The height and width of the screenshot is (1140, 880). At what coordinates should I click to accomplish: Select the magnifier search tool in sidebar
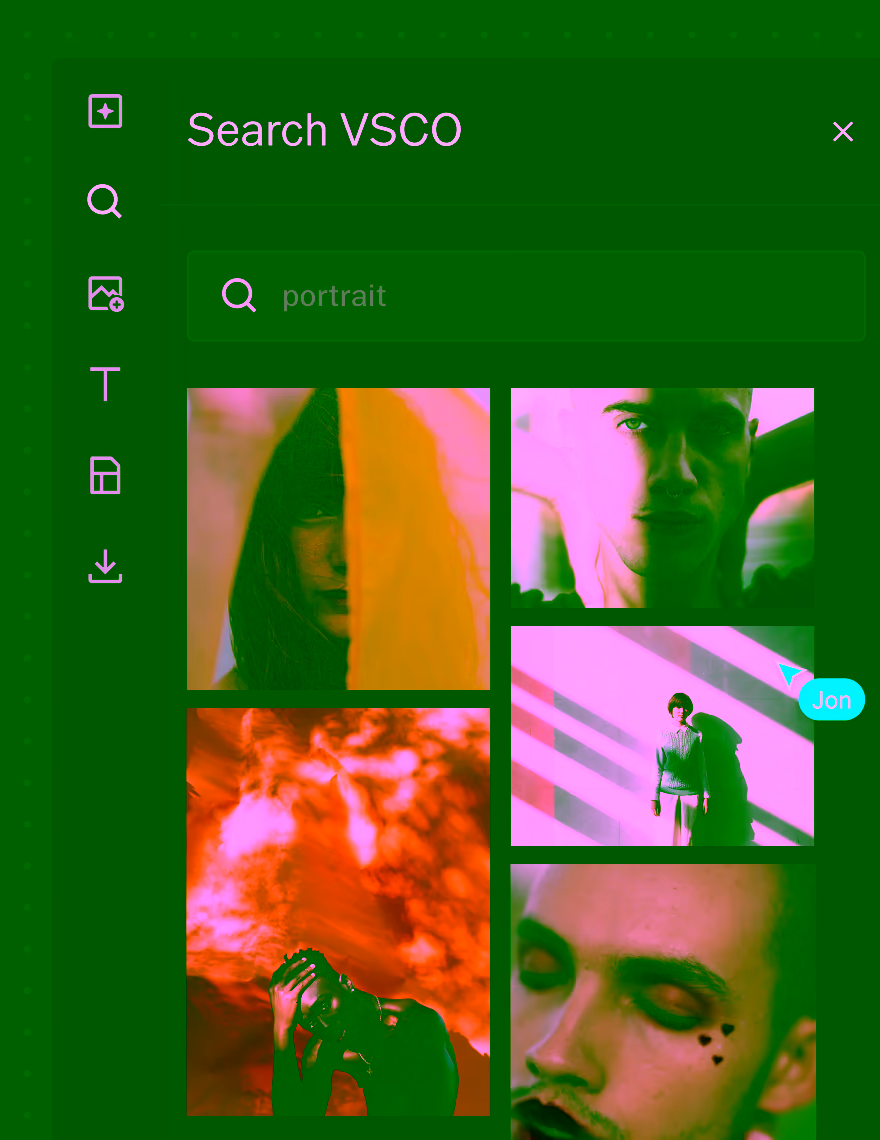click(x=105, y=201)
